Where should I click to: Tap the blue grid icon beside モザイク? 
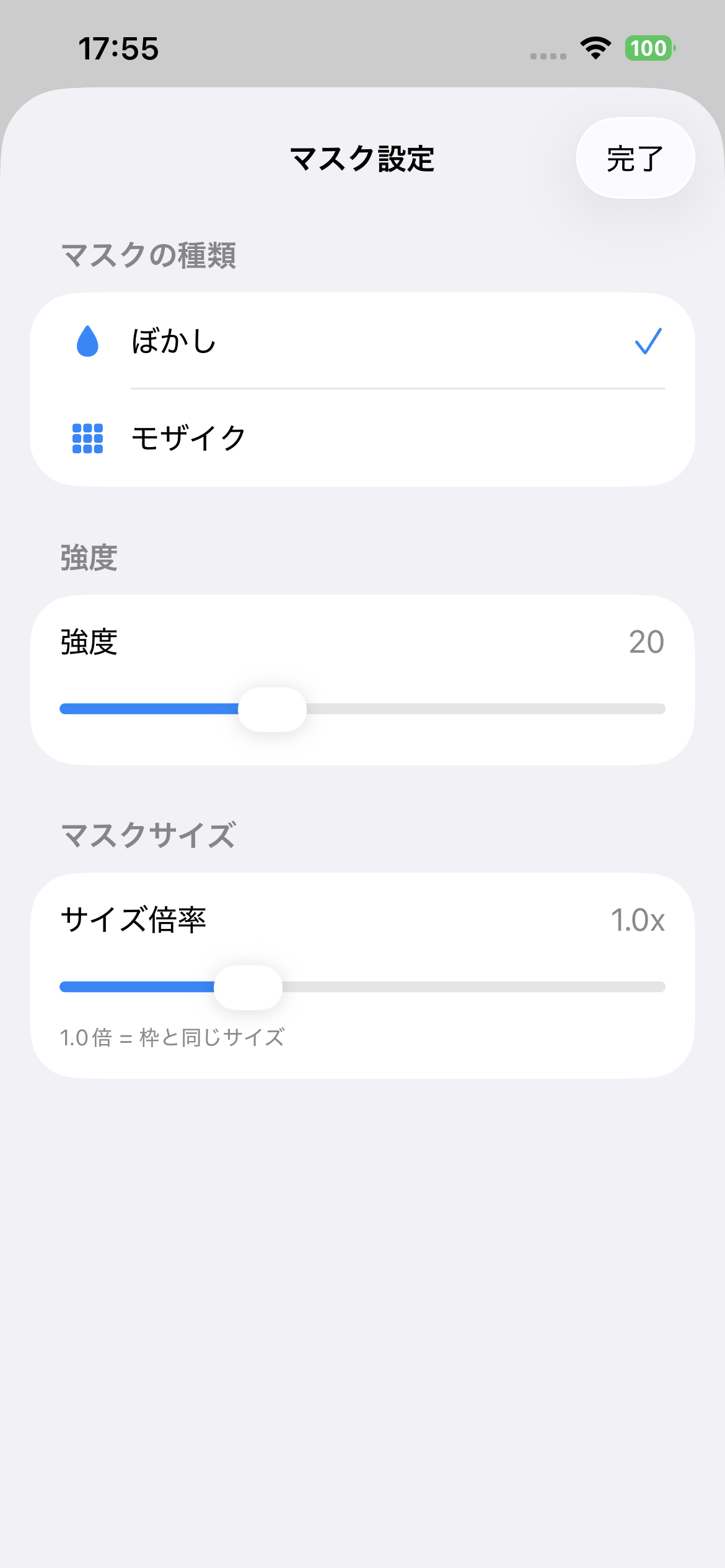pyautogui.click(x=87, y=438)
